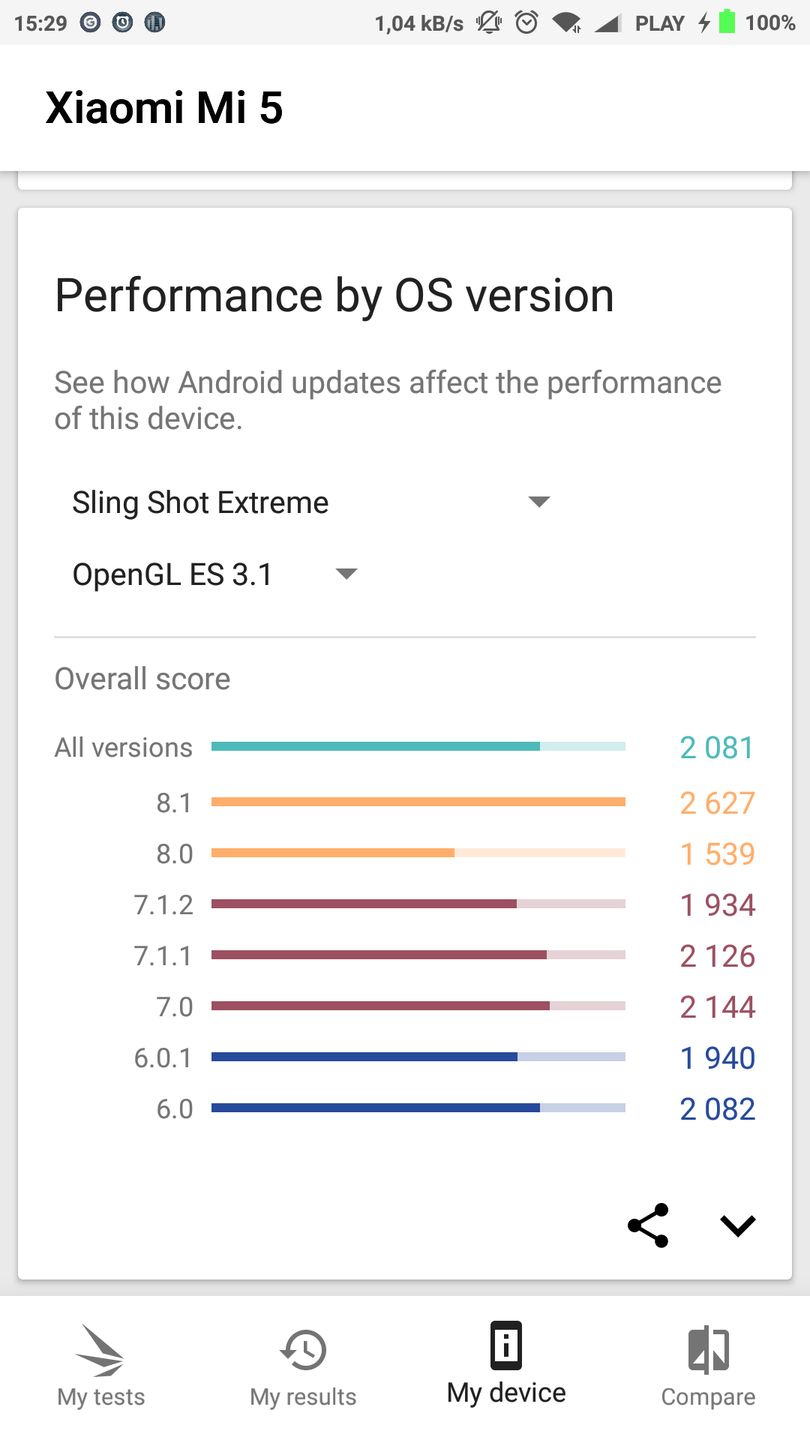Go to the My results tab
Screen dimensions: 810x1440
tap(303, 1367)
